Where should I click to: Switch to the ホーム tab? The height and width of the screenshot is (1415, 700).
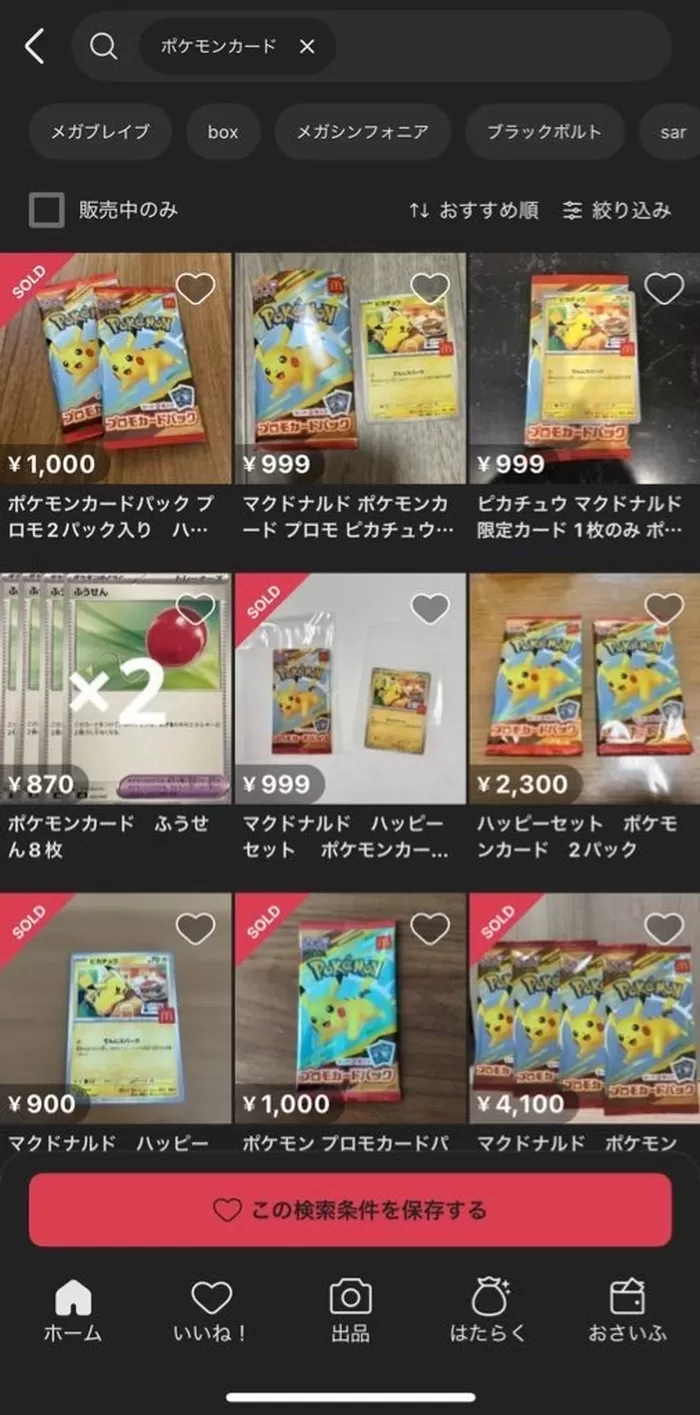[x=73, y=1311]
